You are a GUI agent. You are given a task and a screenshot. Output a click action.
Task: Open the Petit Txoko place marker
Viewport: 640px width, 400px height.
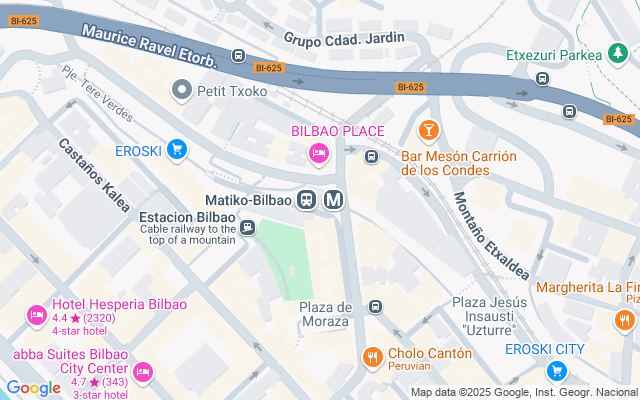coord(182,90)
